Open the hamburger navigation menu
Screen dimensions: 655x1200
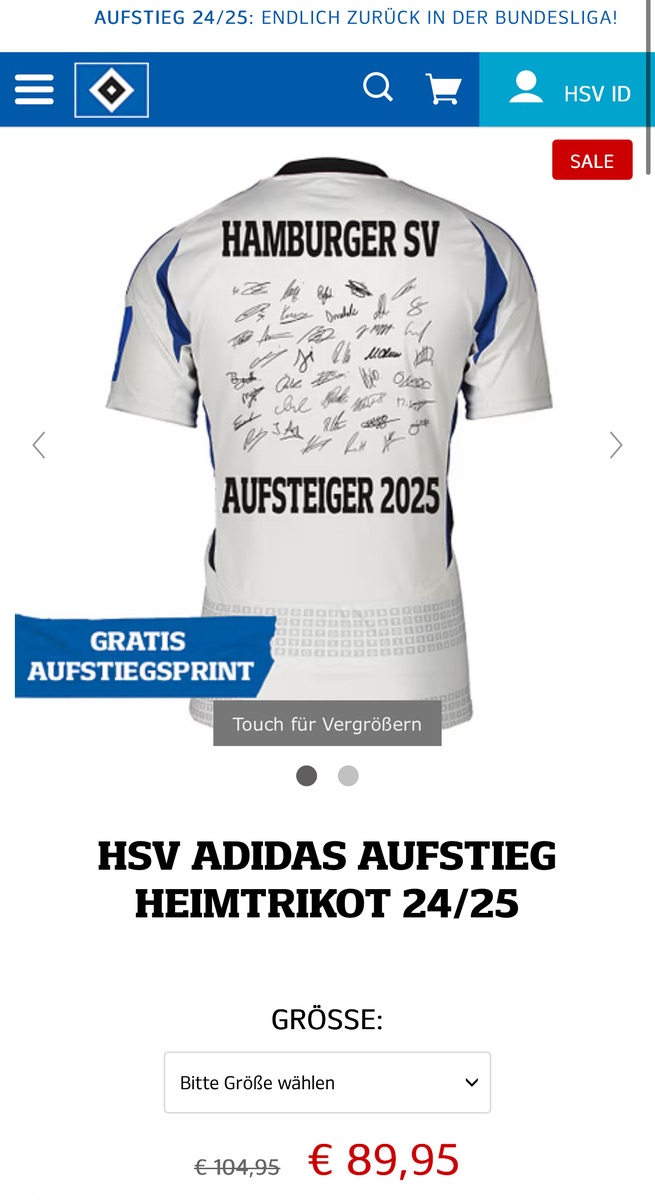[34, 90]
